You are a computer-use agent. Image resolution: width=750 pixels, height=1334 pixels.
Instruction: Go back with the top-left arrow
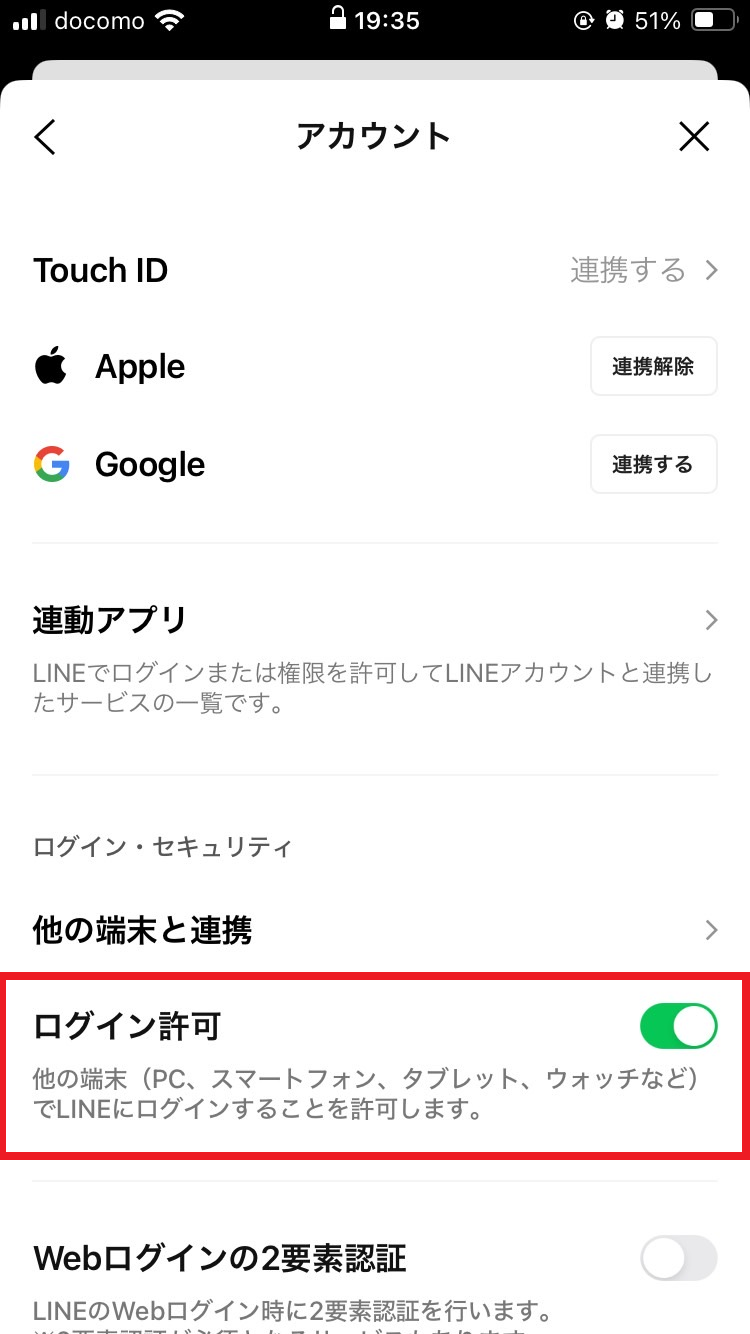tap(45, 137)
